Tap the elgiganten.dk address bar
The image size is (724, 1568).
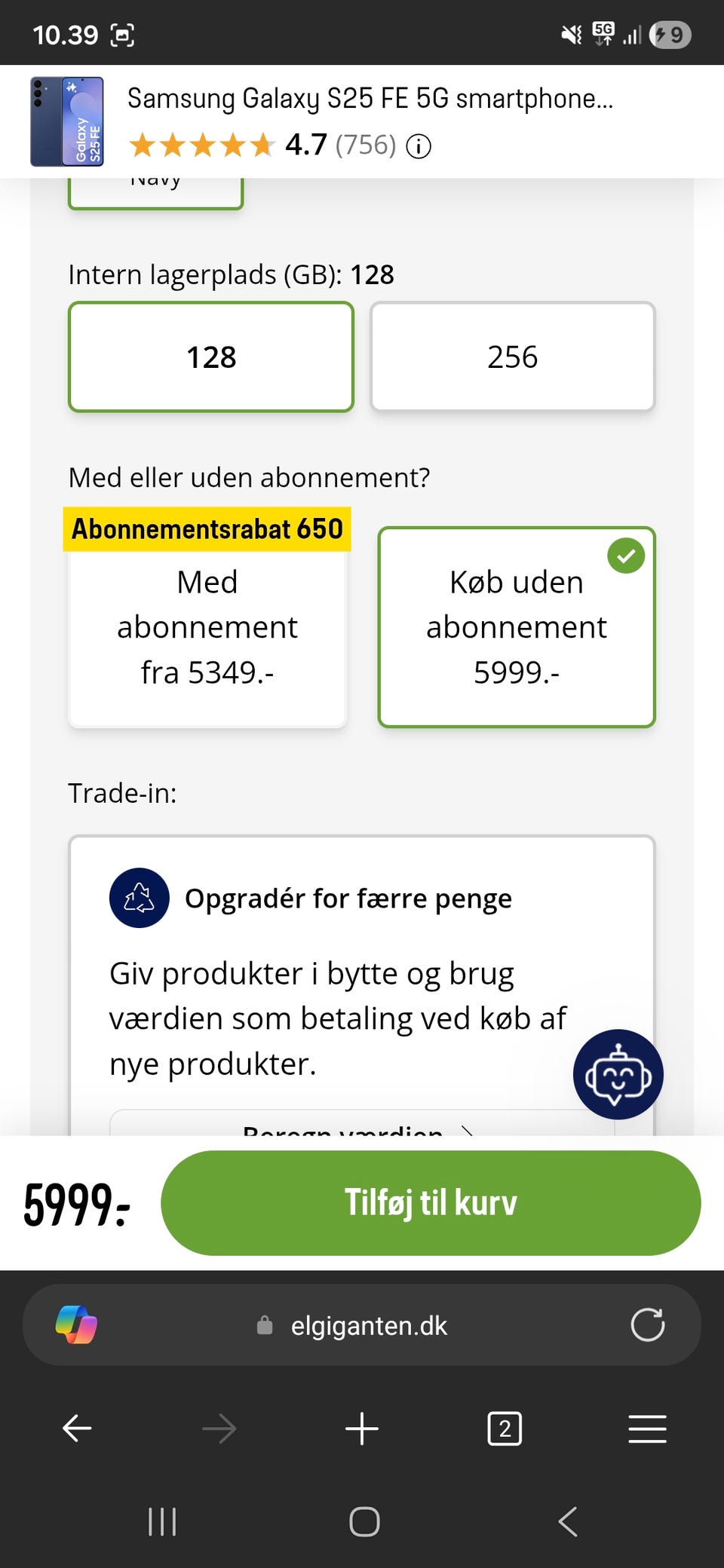click(370, 1325)
